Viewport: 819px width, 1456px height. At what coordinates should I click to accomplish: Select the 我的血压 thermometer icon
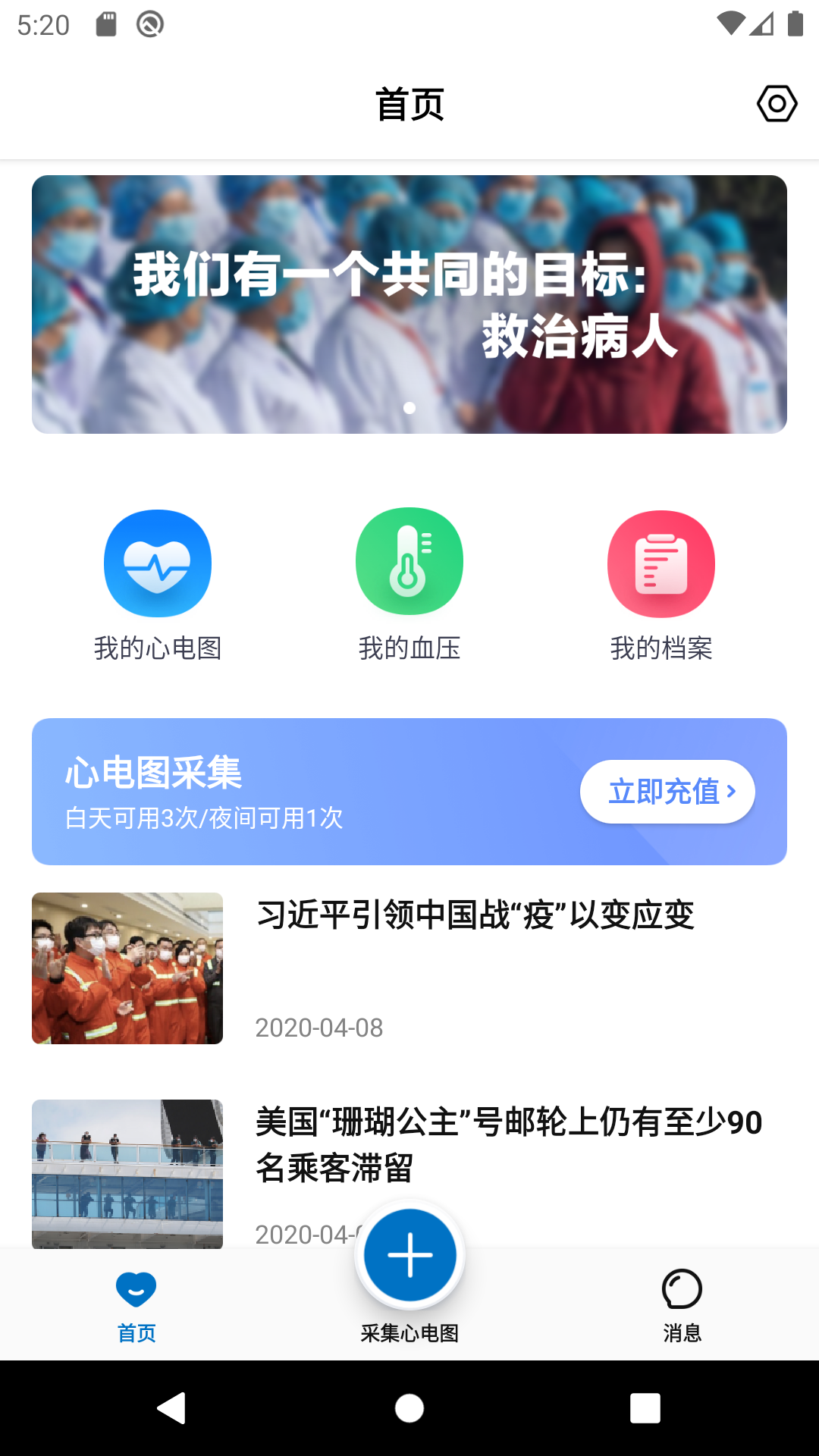click(409, 561)
